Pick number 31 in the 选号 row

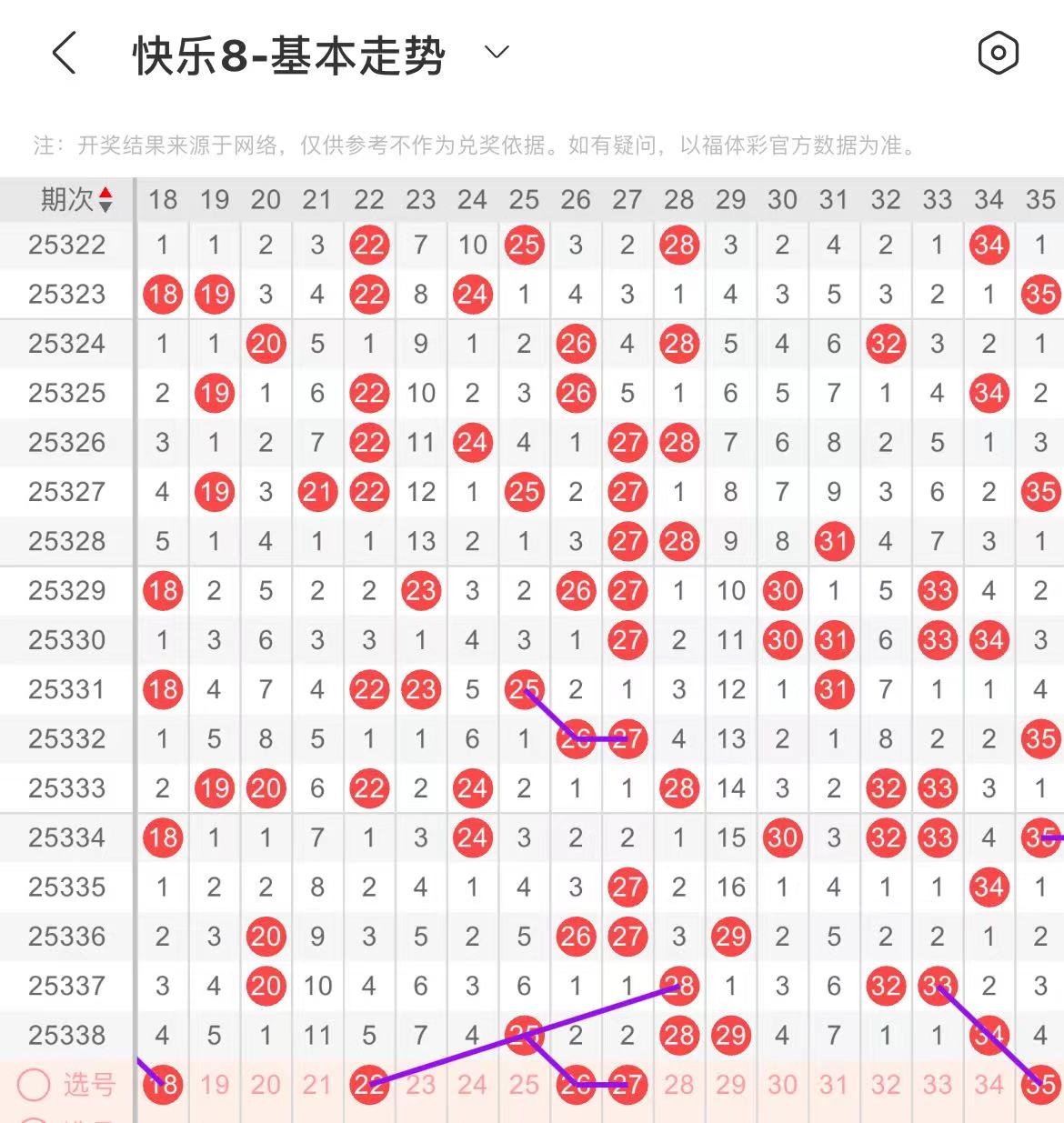pos(834,1084)
